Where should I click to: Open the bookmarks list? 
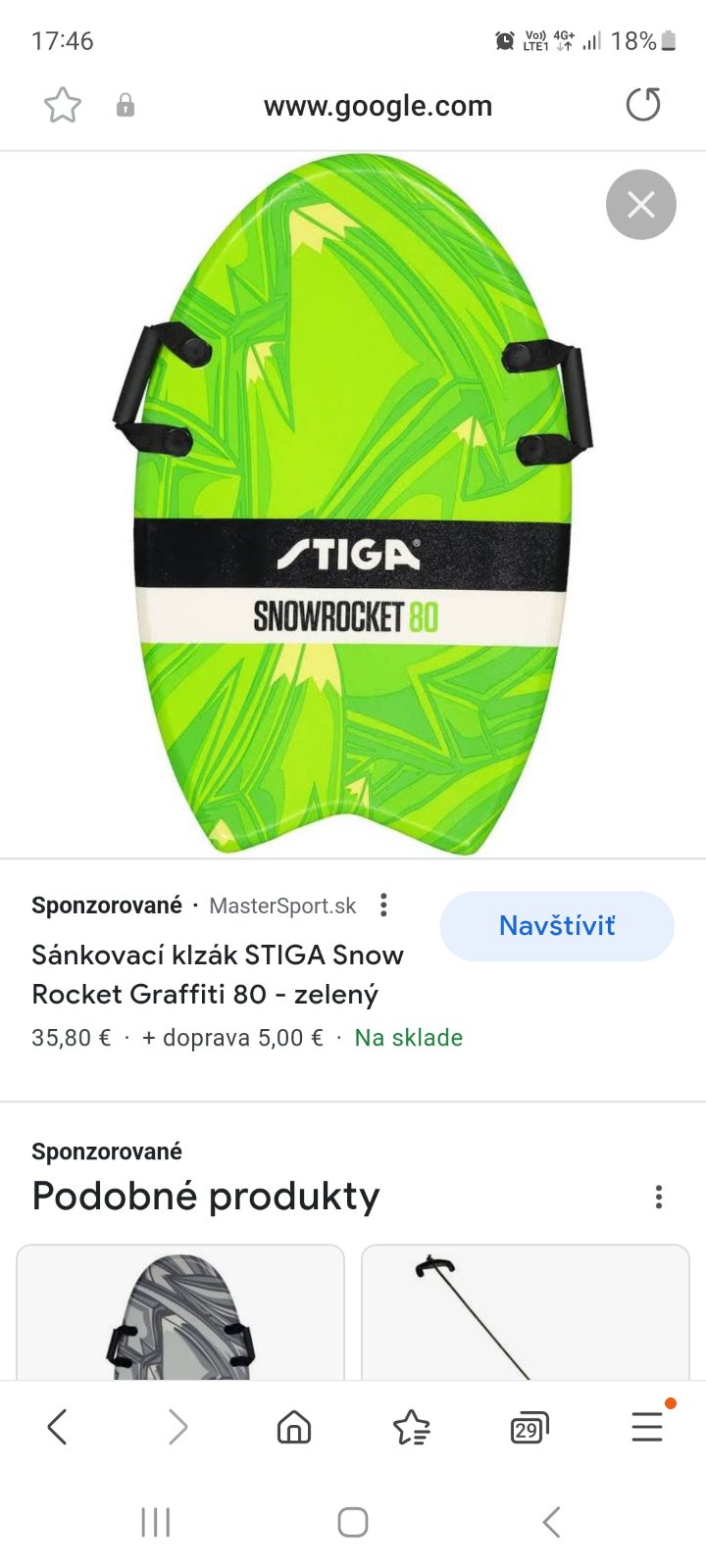point(412,1427)
